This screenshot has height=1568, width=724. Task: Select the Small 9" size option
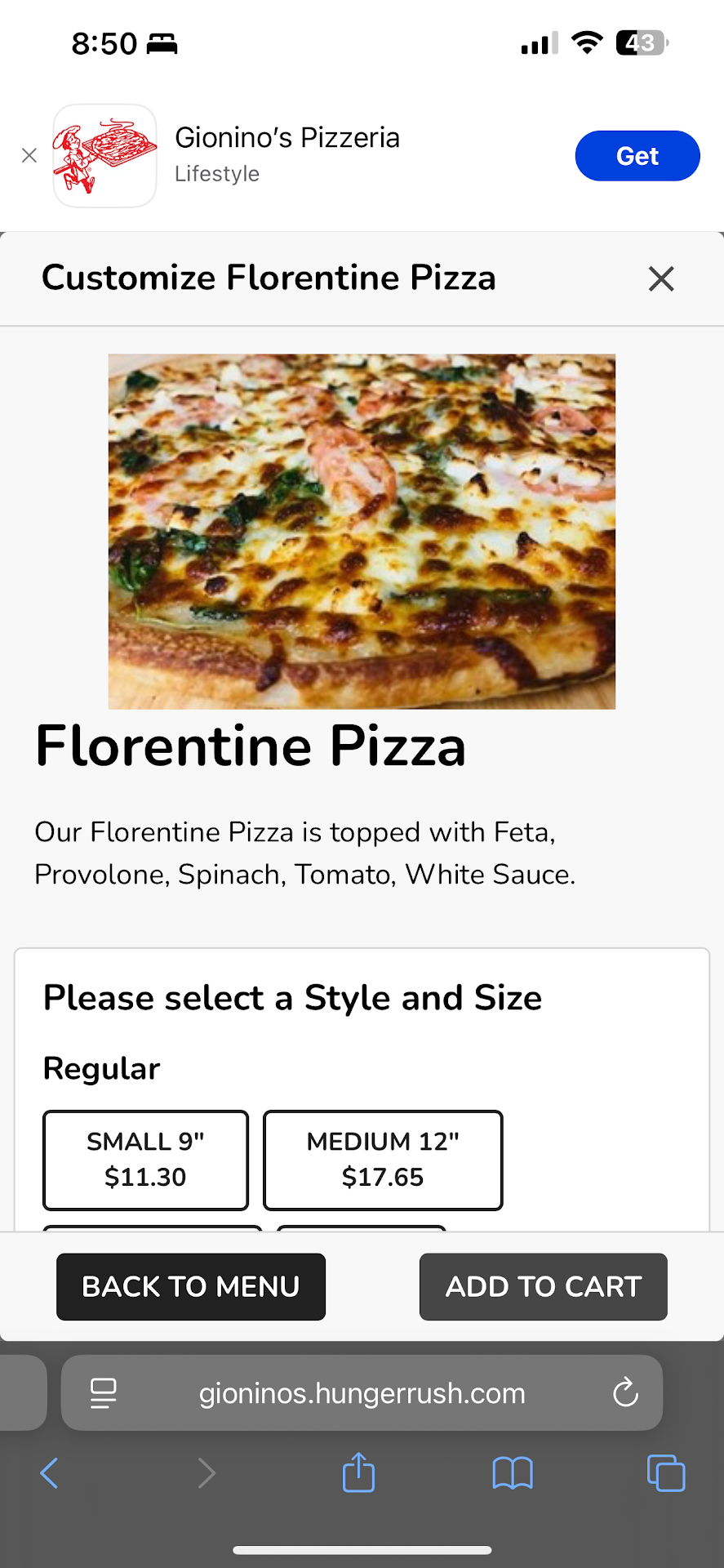(145, 1160)
